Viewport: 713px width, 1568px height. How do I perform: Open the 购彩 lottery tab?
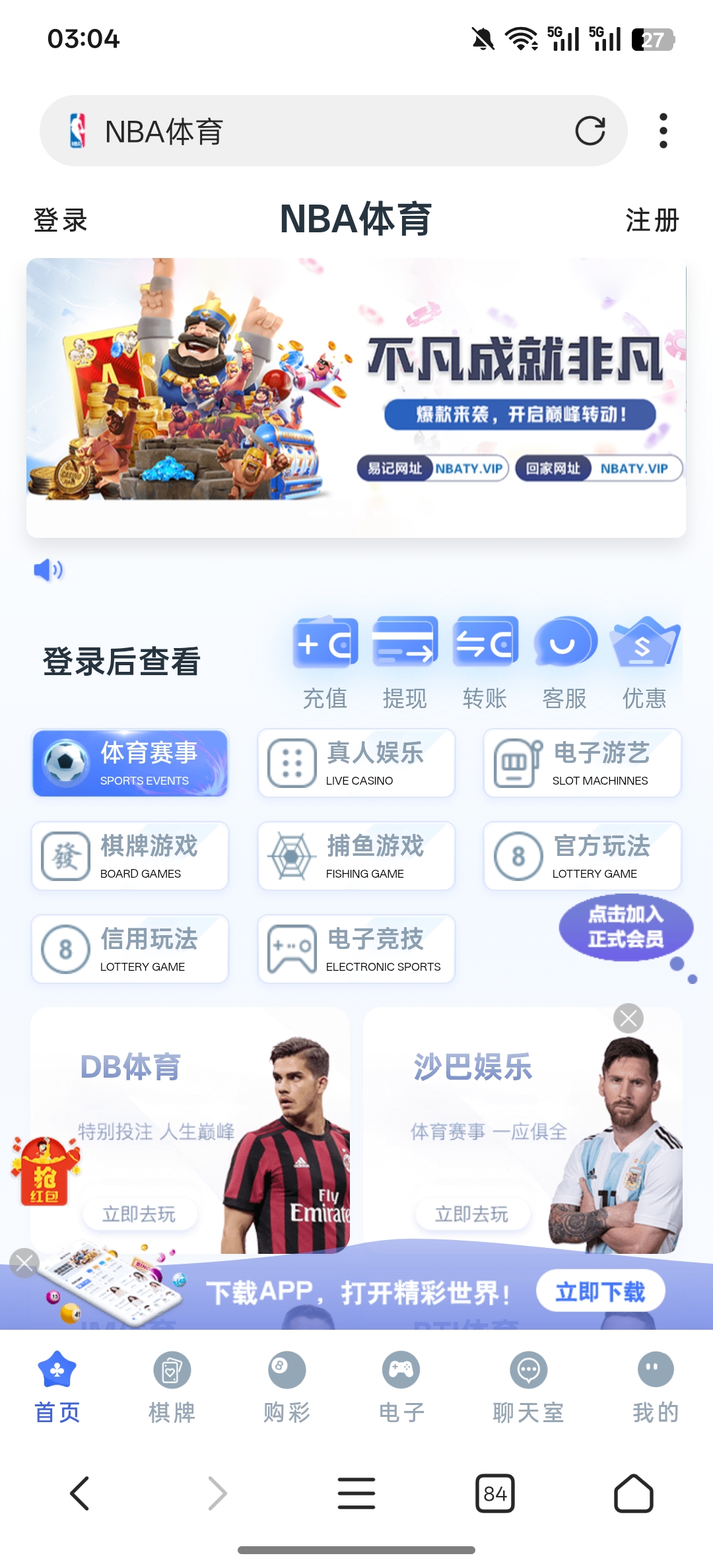285,1386
